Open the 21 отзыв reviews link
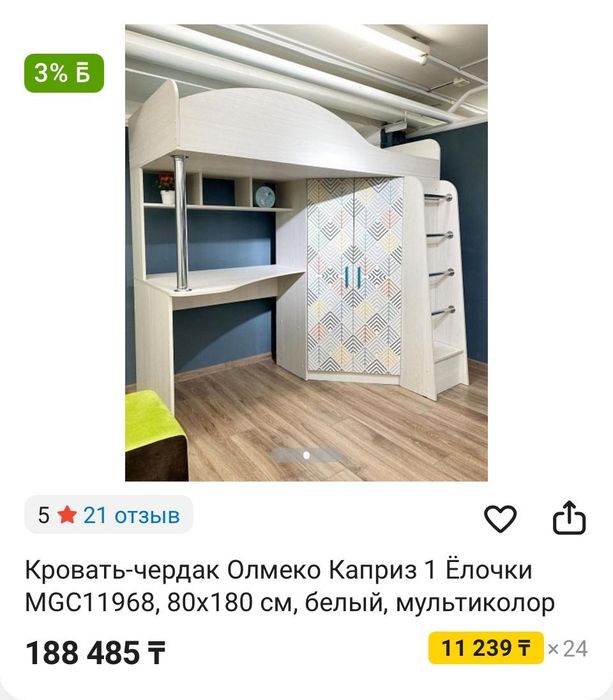The image size is (613, 700). (131, 515)
